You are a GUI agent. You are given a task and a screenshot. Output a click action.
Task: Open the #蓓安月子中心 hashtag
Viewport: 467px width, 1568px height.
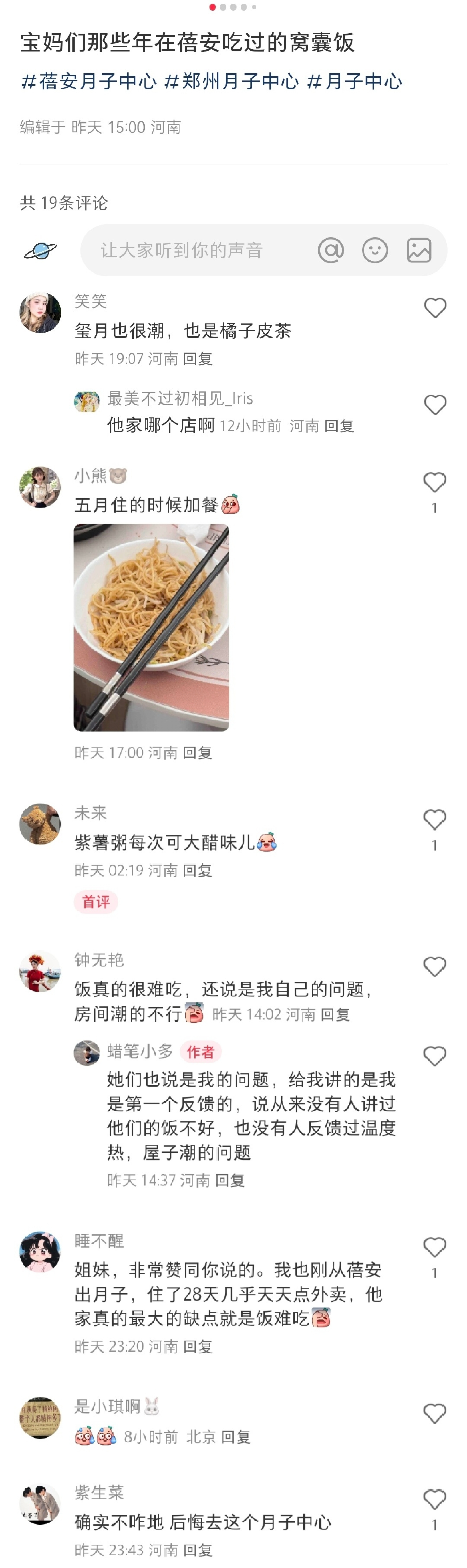[89, 81]
